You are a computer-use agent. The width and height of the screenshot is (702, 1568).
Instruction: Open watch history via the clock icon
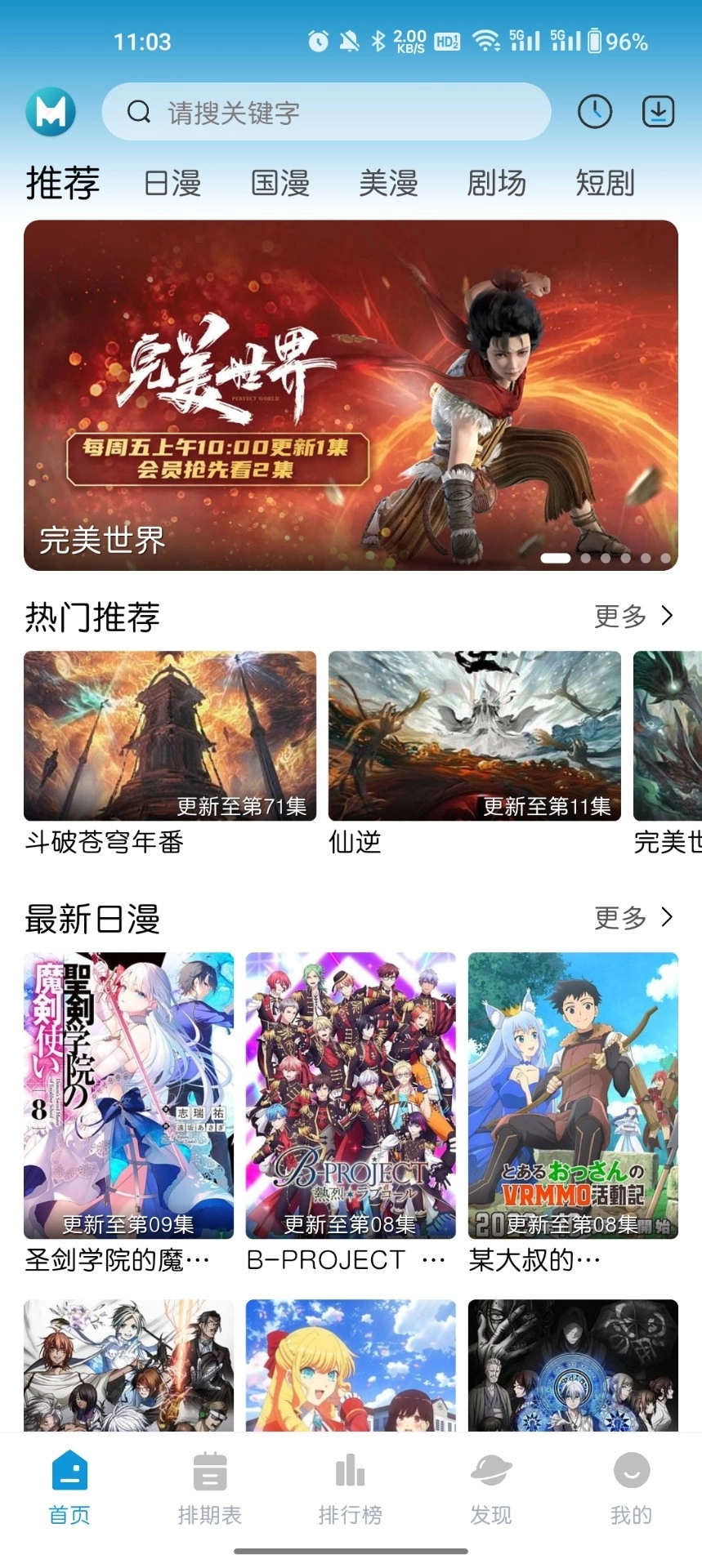[594, 112]
